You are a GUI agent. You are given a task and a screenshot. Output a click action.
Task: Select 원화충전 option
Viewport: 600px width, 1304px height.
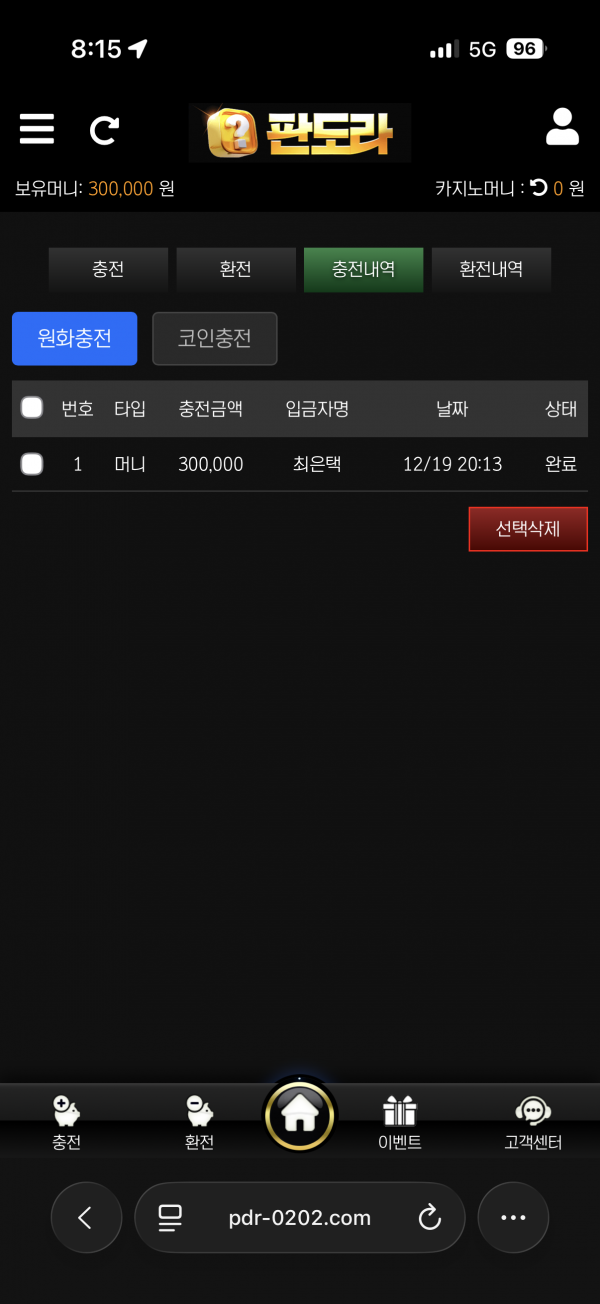[74, 339]
